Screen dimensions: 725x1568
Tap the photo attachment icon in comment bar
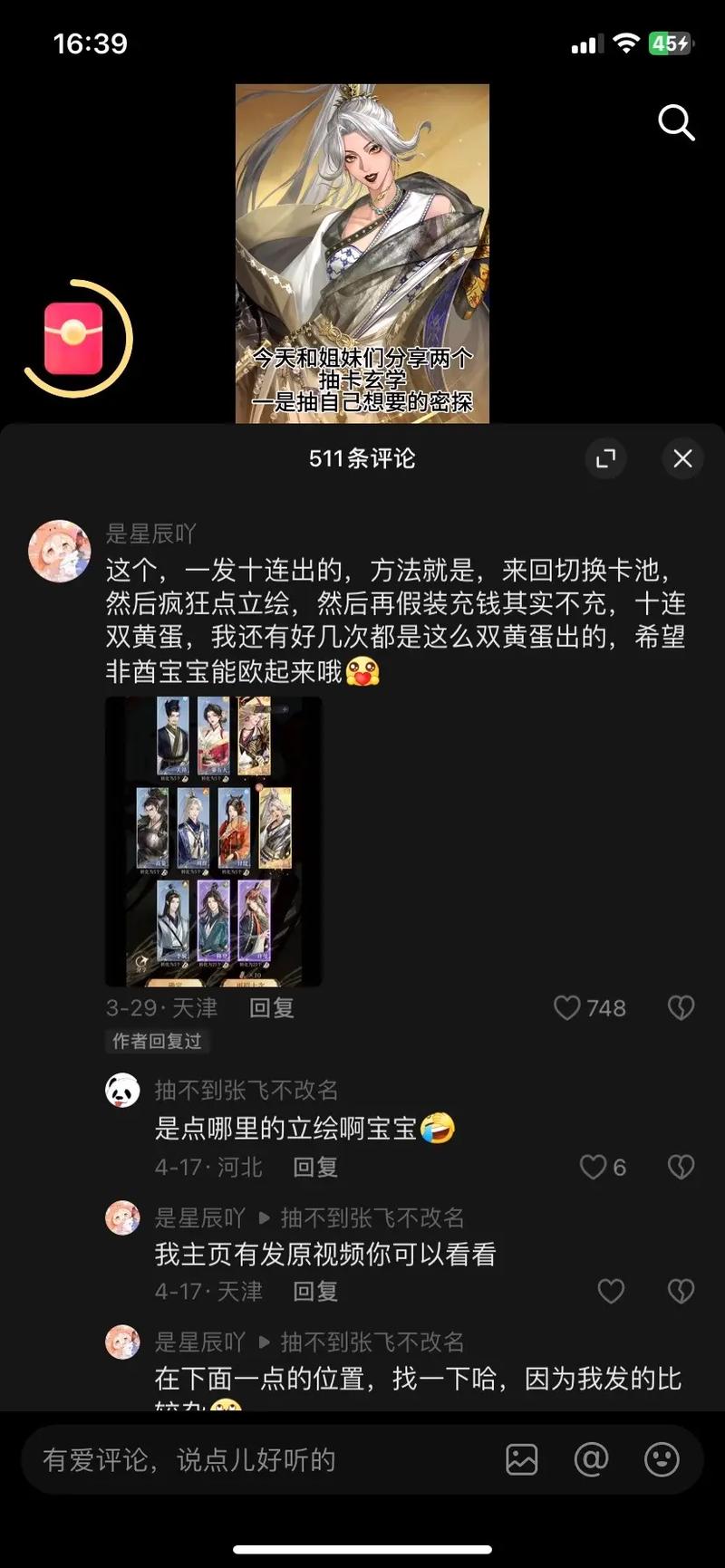[x=522, y=1459]
